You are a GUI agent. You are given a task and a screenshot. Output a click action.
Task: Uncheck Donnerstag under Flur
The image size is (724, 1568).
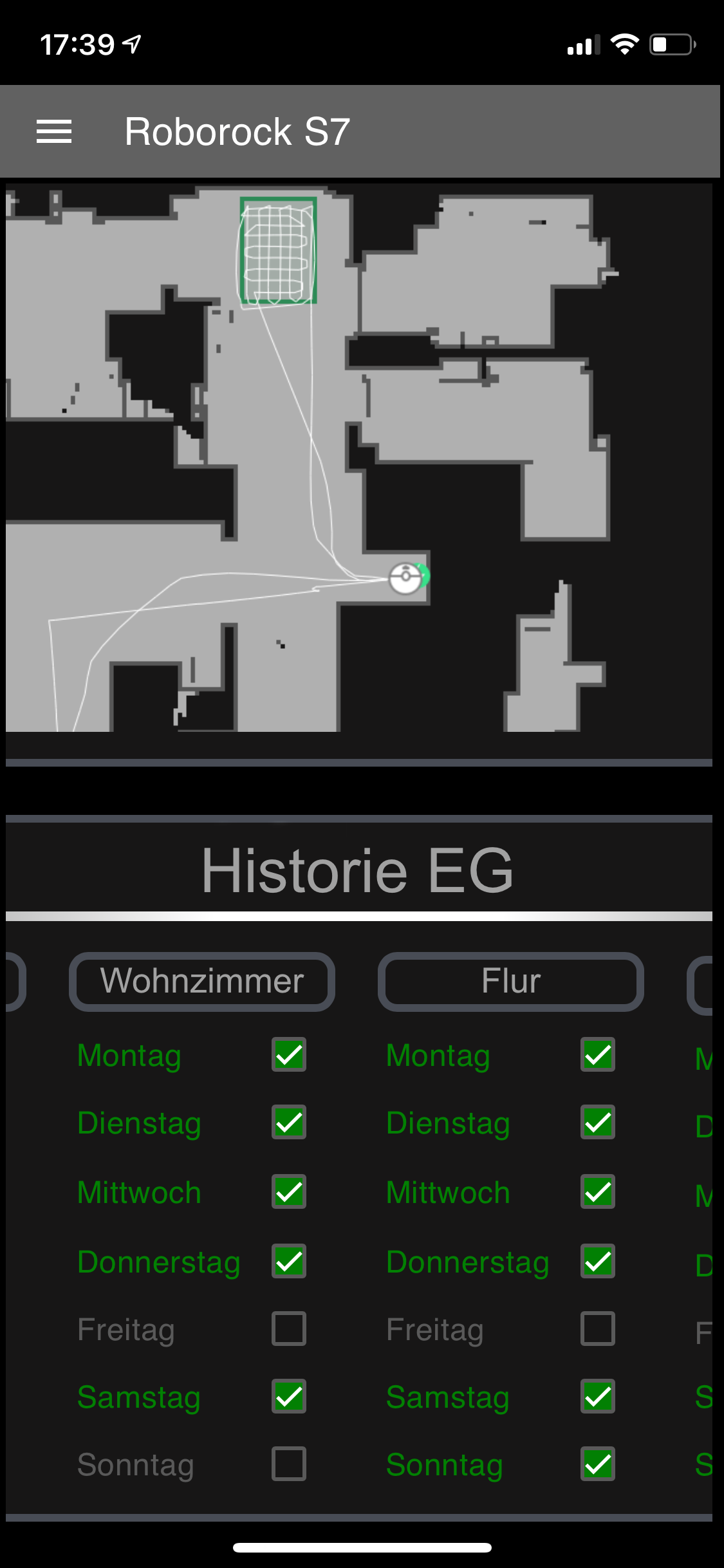click(x=598, y=1262)
